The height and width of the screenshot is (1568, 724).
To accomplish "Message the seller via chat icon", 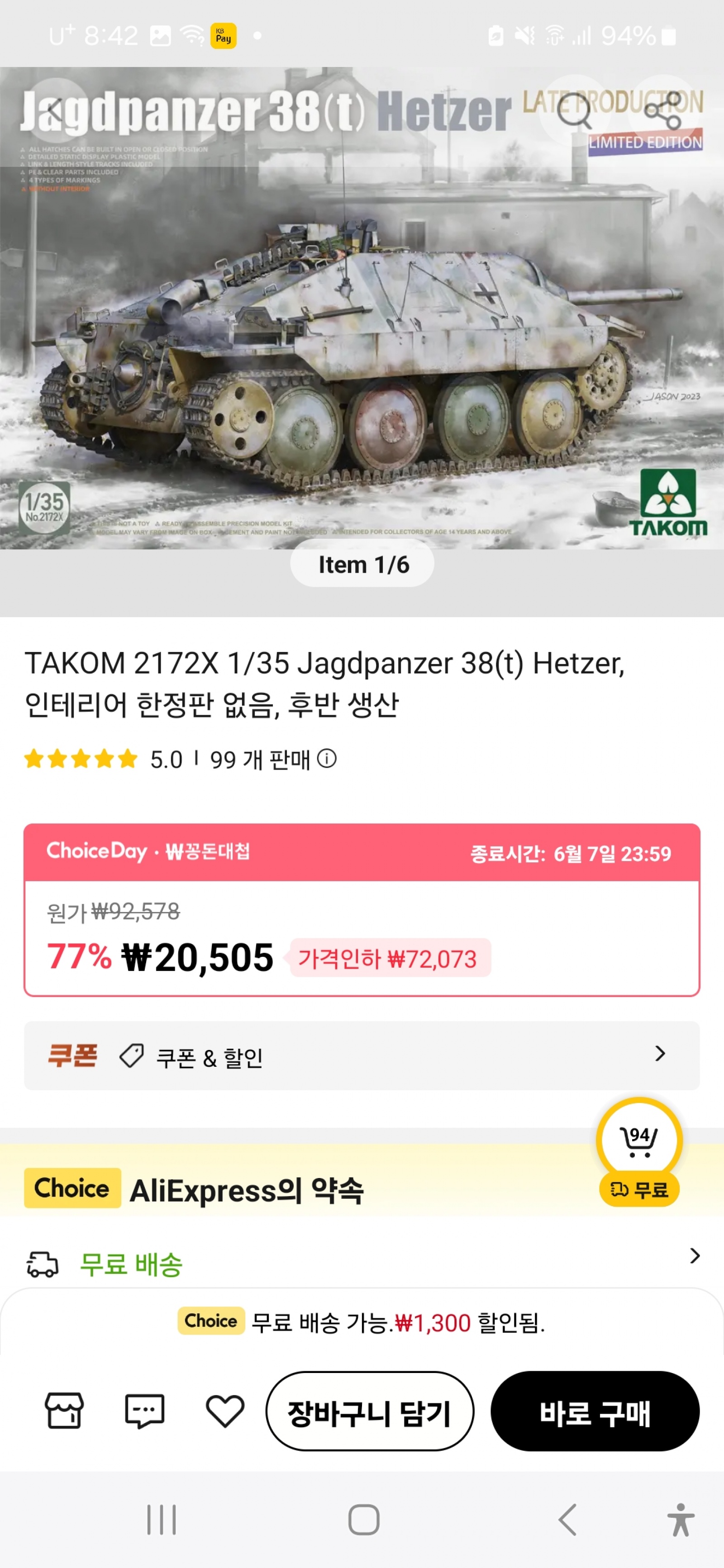I will coord(144,1411).
